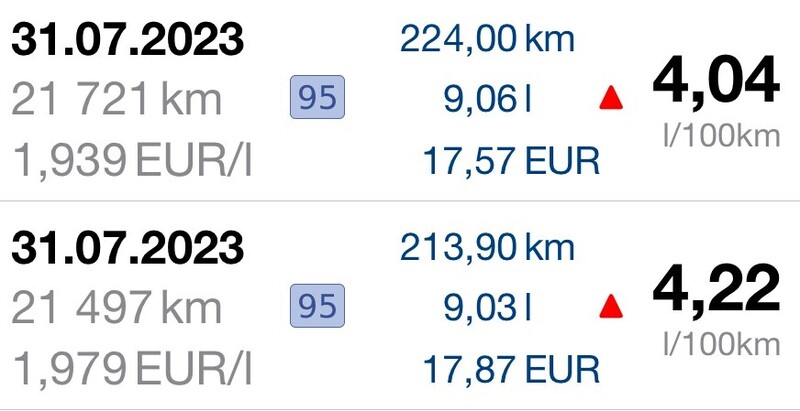Open the fill-up entry at 21 721 km
This screenshot has height=411, width=800.
(400, 99)
